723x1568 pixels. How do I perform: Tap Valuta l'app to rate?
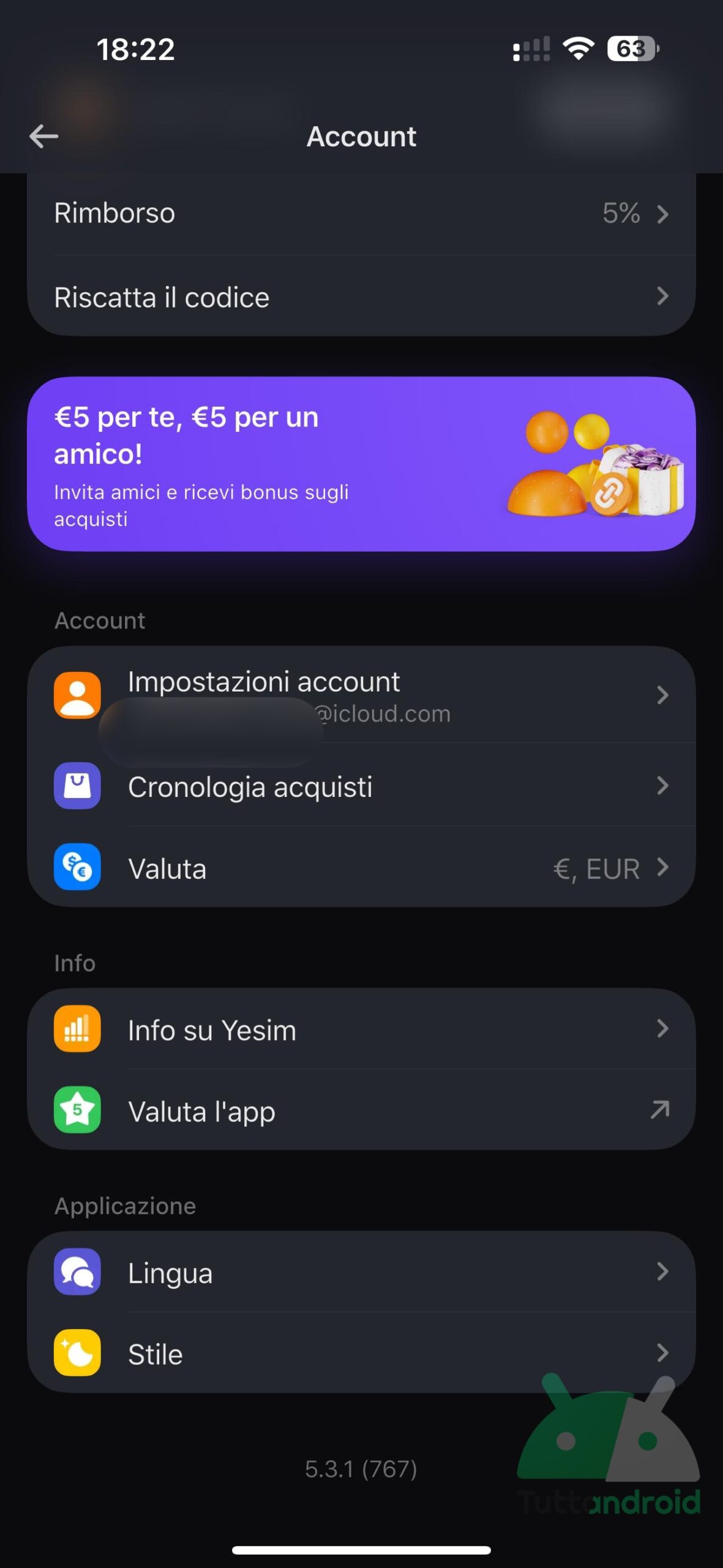pos(361,1110)
